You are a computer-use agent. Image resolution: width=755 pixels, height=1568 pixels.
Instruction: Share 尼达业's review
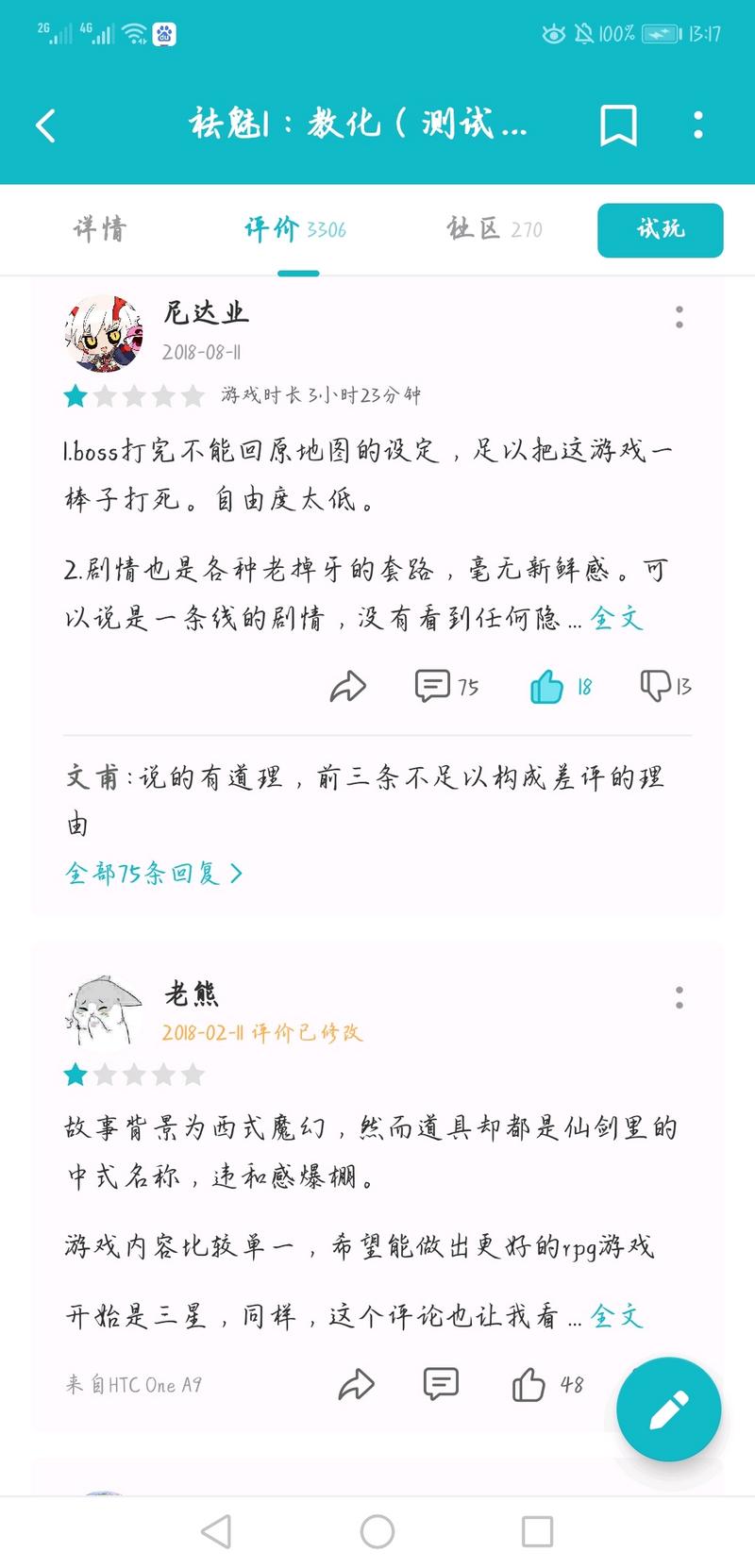click(347, 686)
